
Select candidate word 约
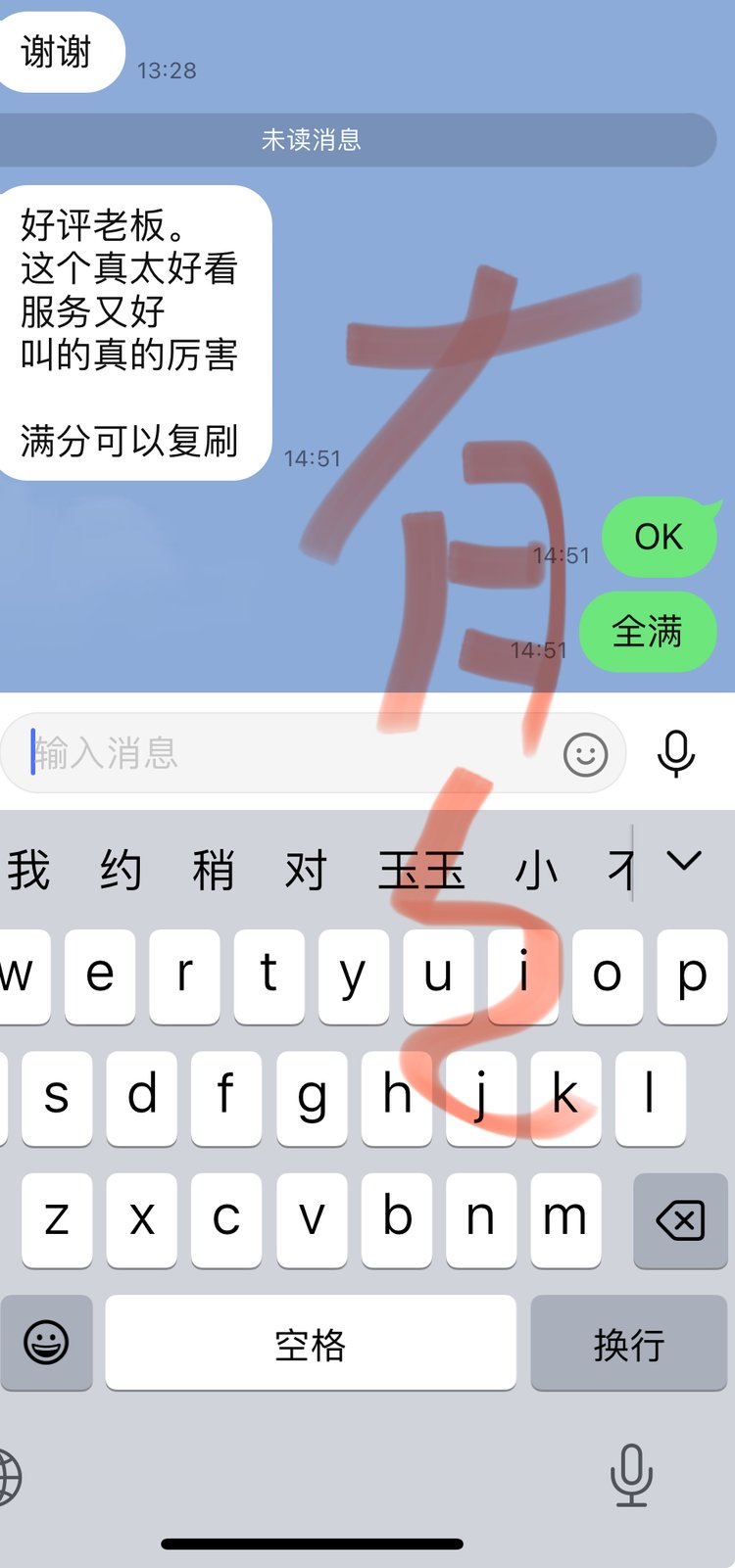pos(121,870)
